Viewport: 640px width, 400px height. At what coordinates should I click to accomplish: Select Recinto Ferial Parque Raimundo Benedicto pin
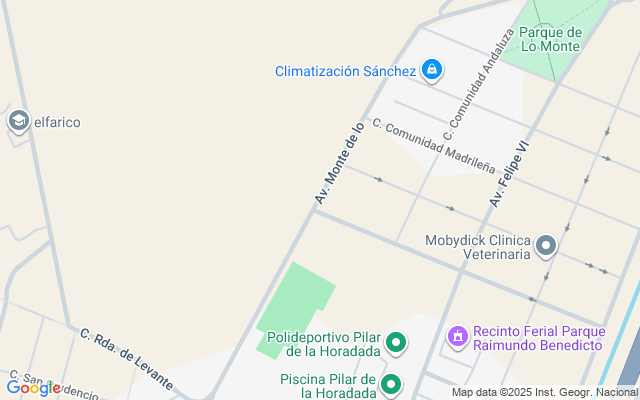[x=457, y=337]
